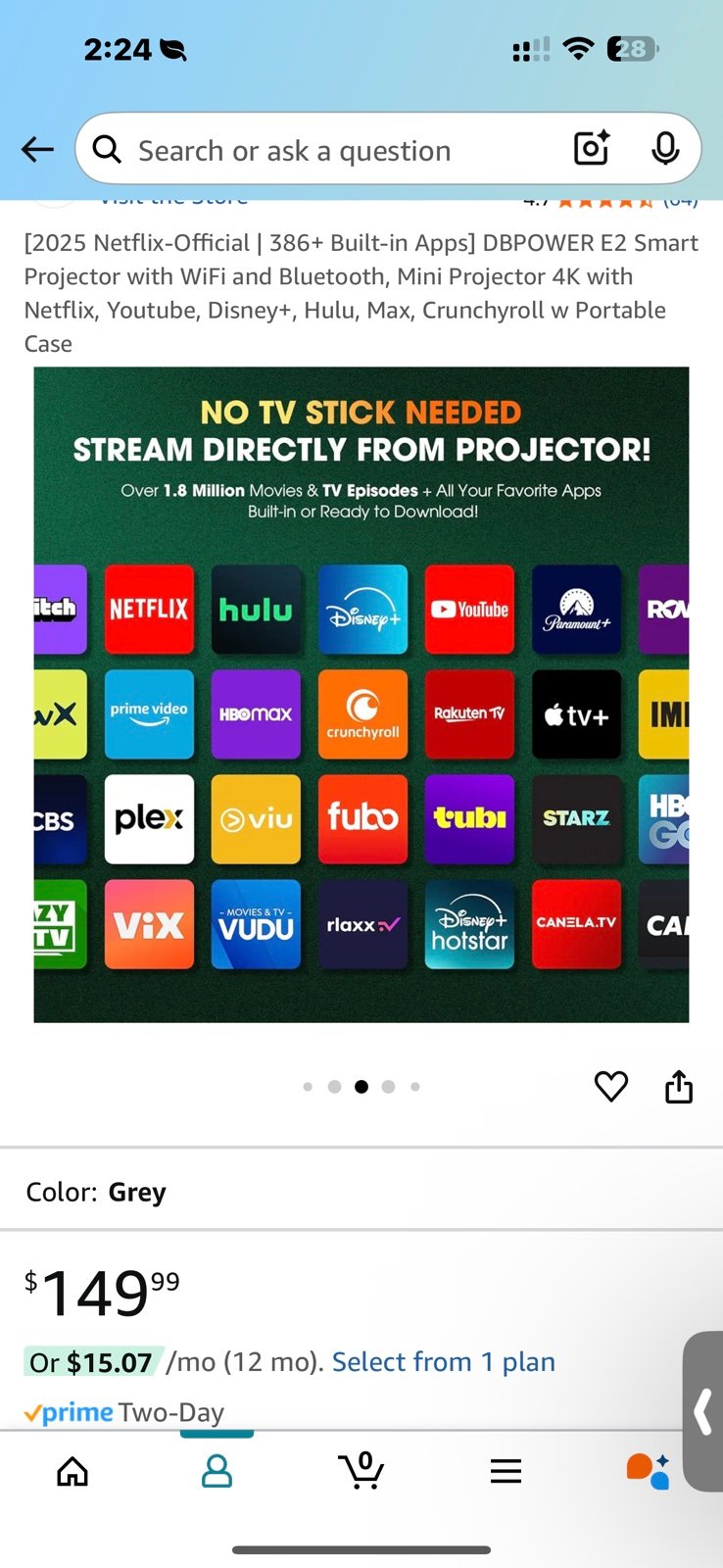723x1568 pixels.
Task: Open camera lens search
Action: 592,149
